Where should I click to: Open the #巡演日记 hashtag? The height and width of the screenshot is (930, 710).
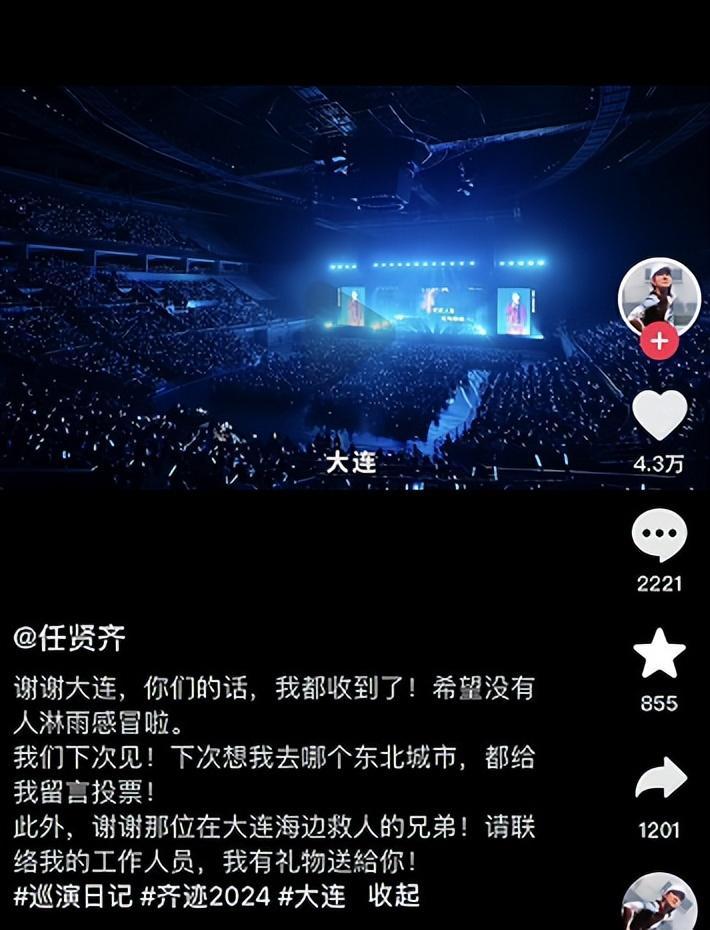pos(72,896)
